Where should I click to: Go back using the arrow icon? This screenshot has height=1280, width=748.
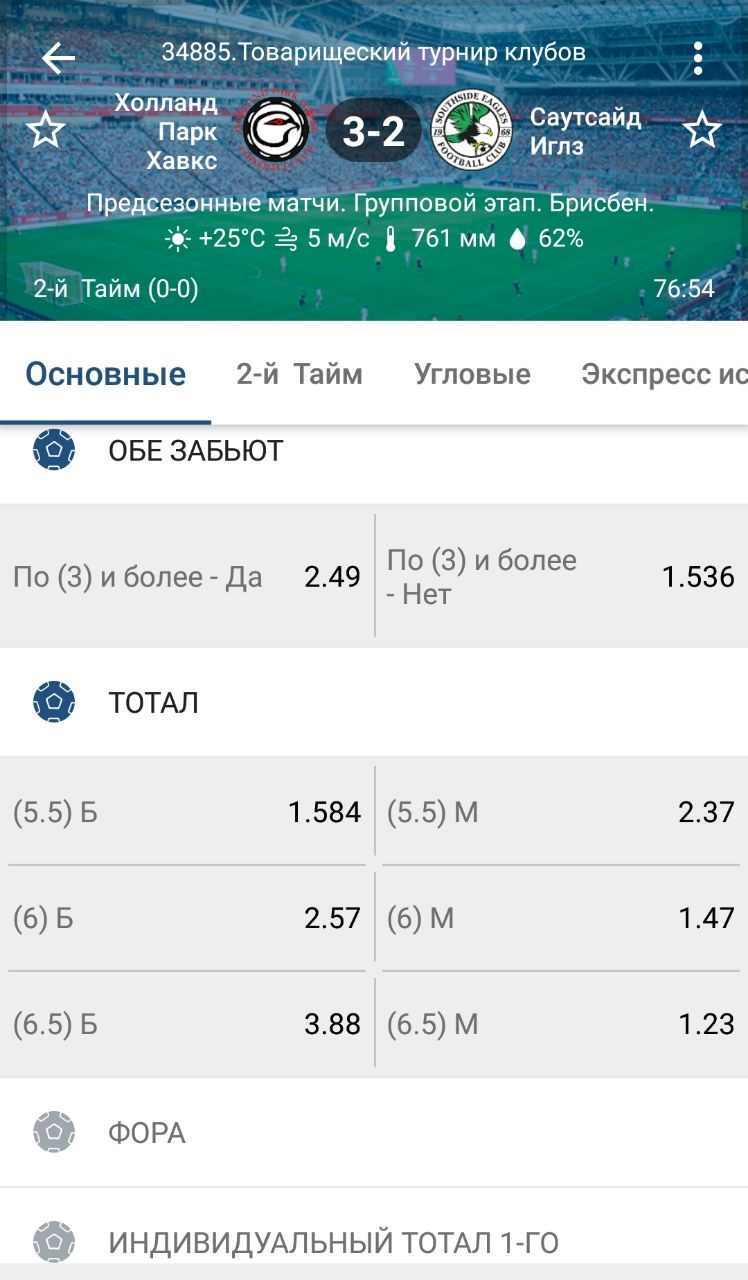[x=58, y=58]
